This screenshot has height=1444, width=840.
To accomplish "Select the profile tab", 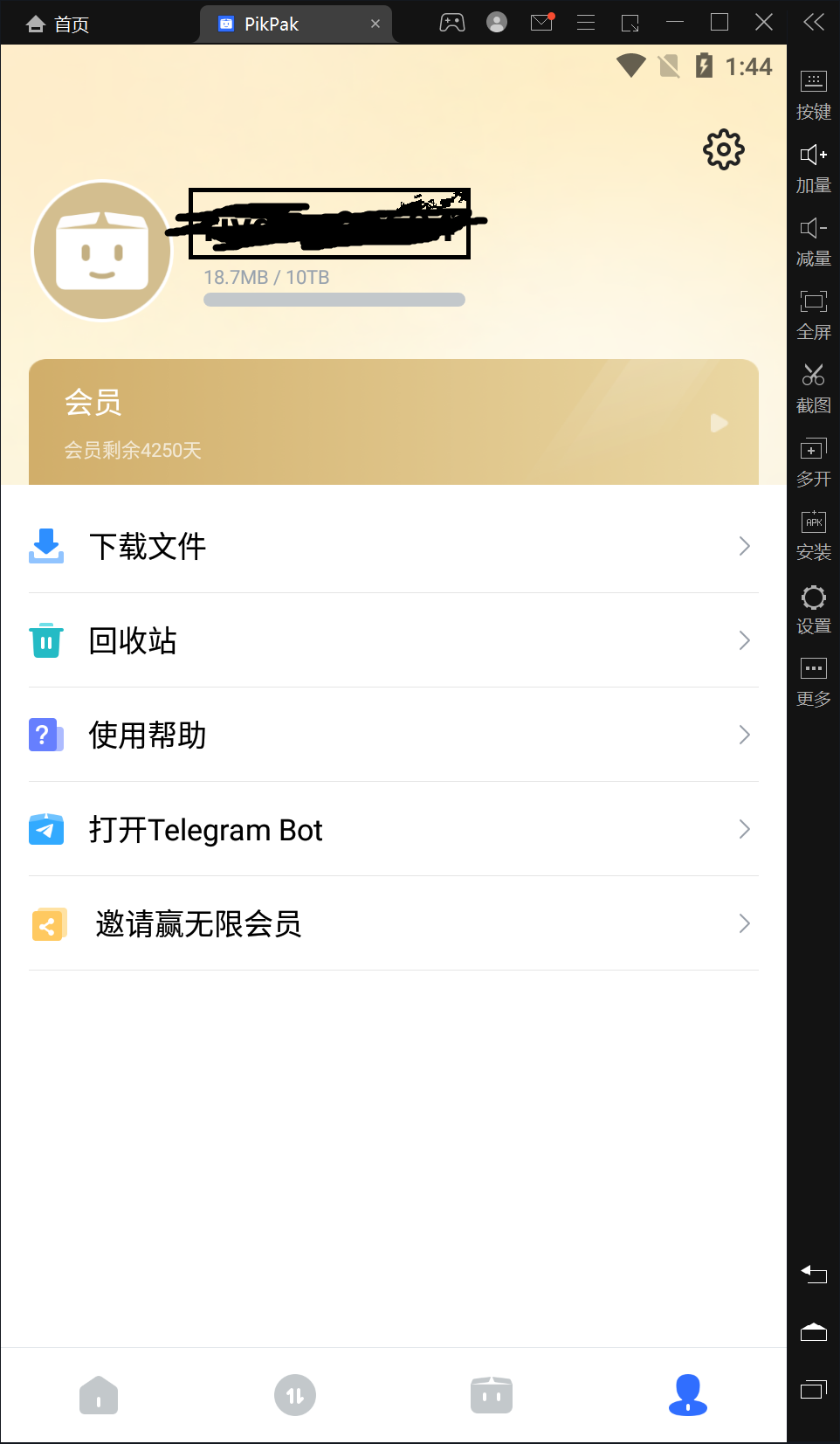I will point(688,1395).
